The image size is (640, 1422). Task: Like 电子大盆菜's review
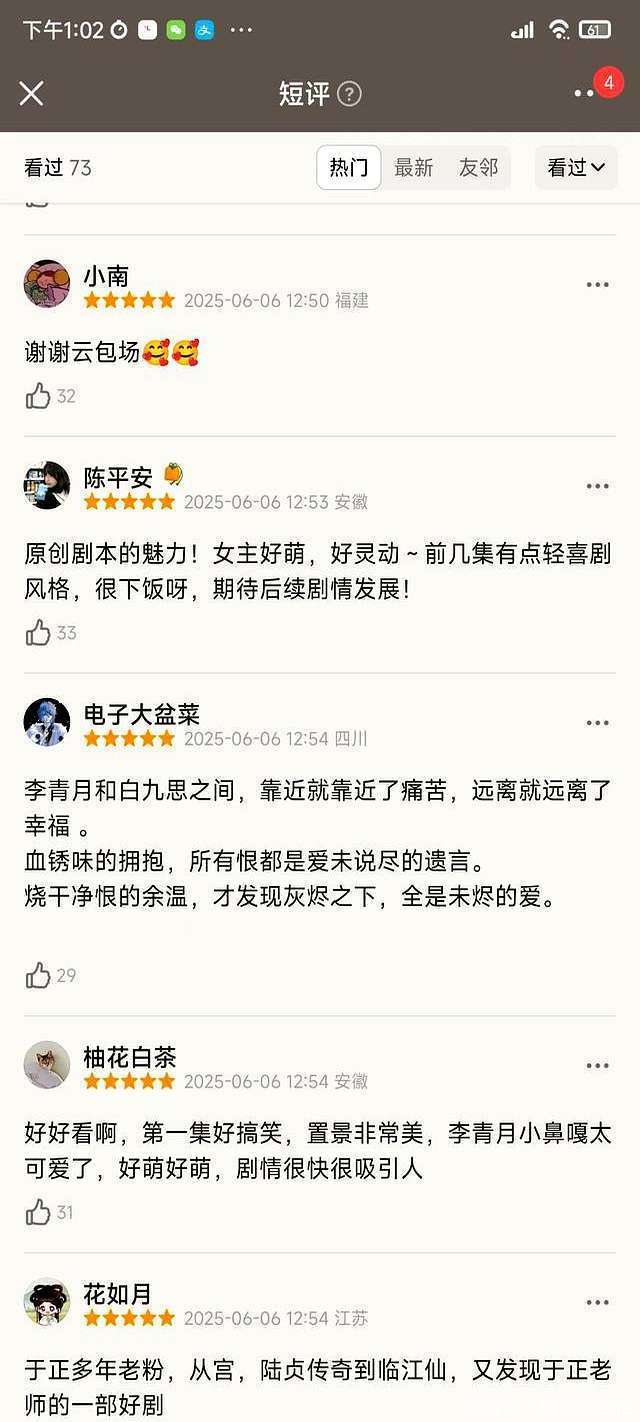tap(39, 975)
